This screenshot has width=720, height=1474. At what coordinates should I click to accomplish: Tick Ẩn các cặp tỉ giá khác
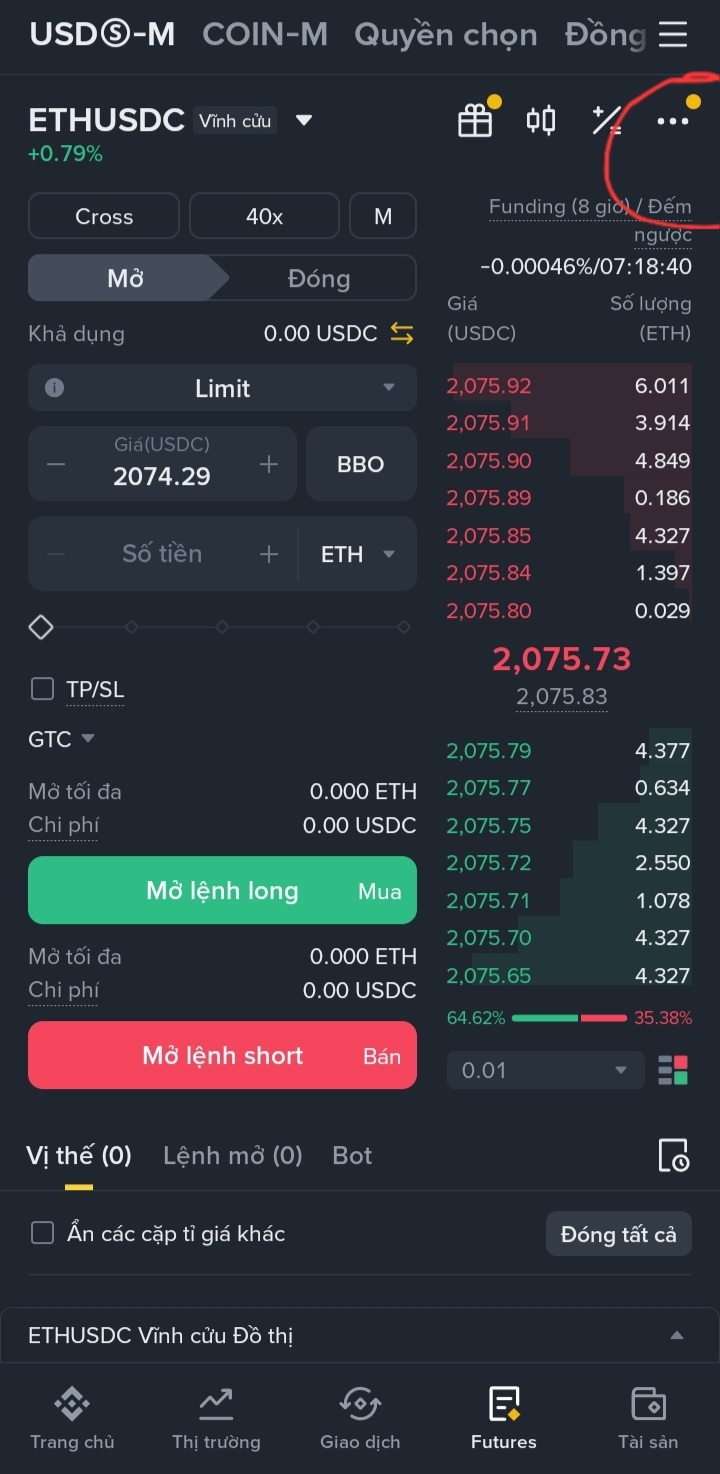coord(43,1233)
